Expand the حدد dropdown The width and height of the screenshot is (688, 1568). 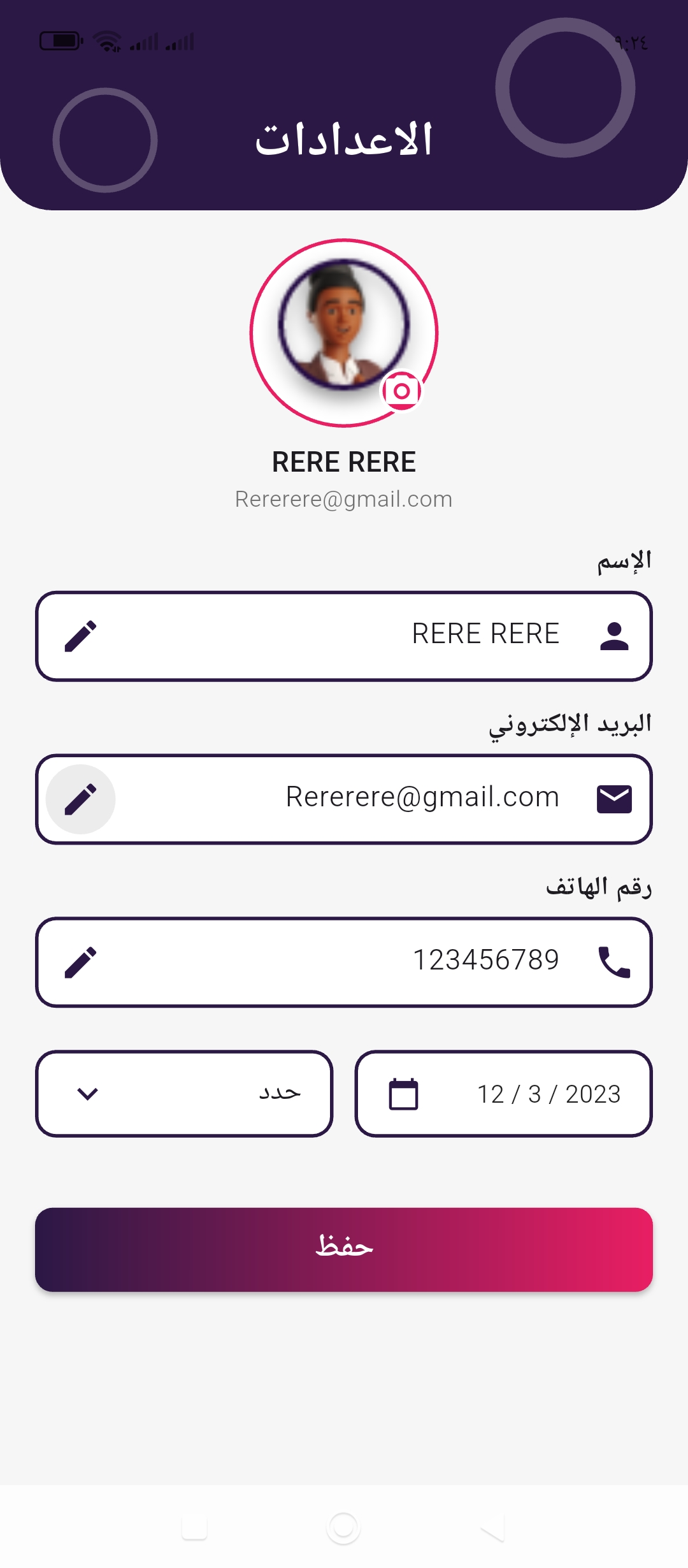coord(184,1094)
